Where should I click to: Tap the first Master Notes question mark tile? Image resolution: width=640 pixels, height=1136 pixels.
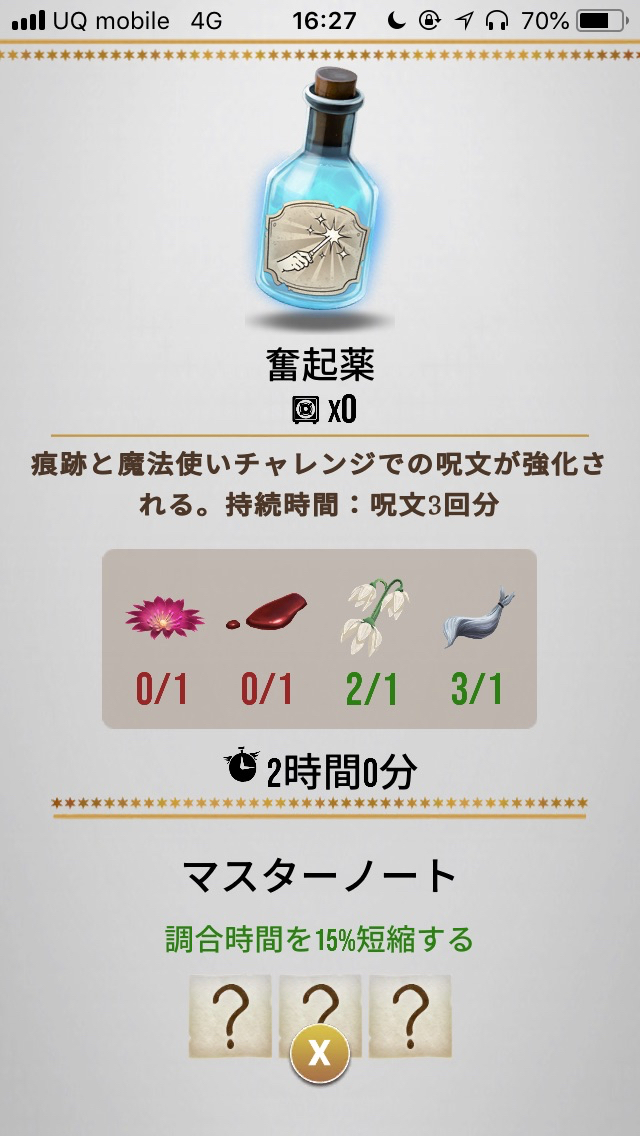(x=230, y=1015)
